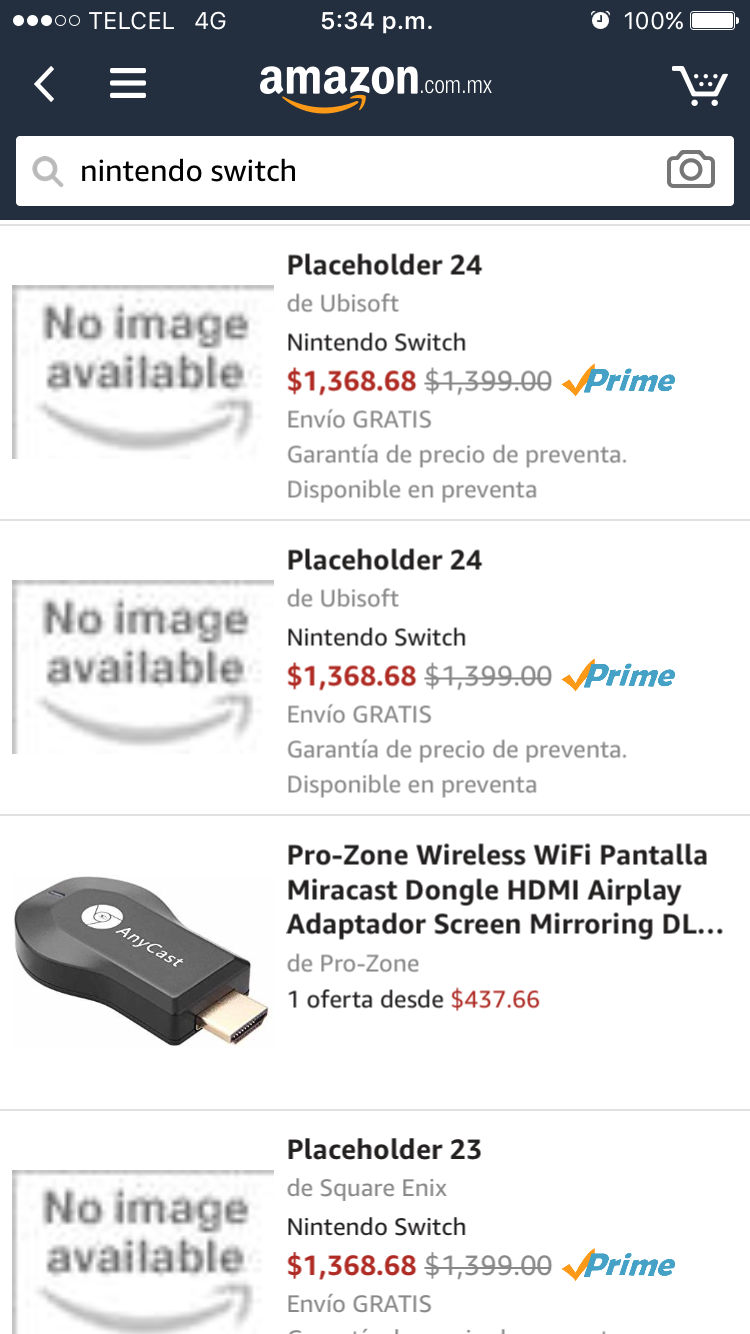750x1334 pixels.
Task: Go back with the top arrow
Action: coord(44,84)
